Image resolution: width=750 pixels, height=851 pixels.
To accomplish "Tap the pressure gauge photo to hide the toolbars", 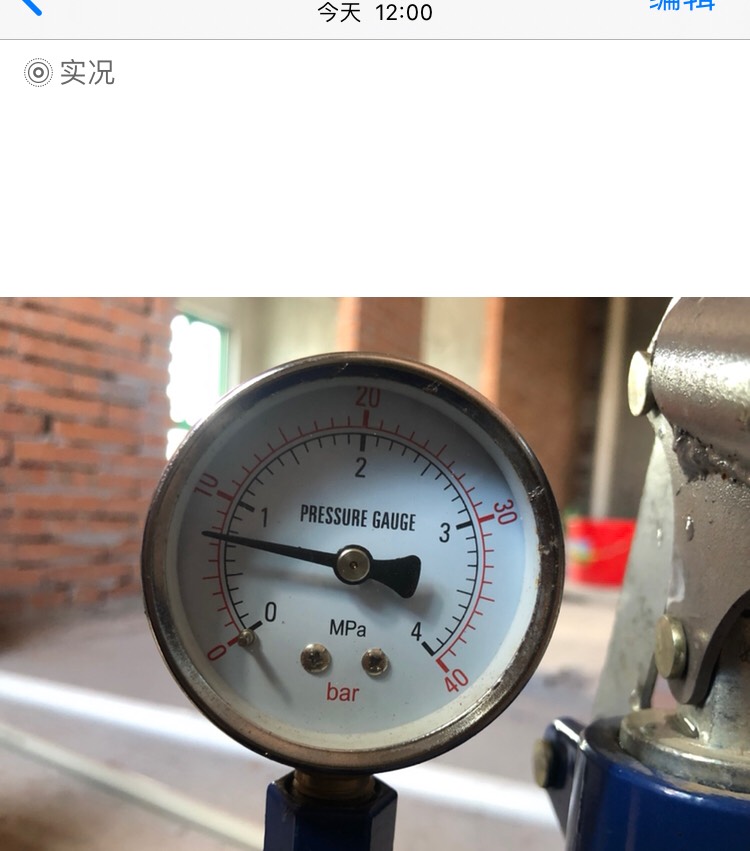I will pos(374,572).
